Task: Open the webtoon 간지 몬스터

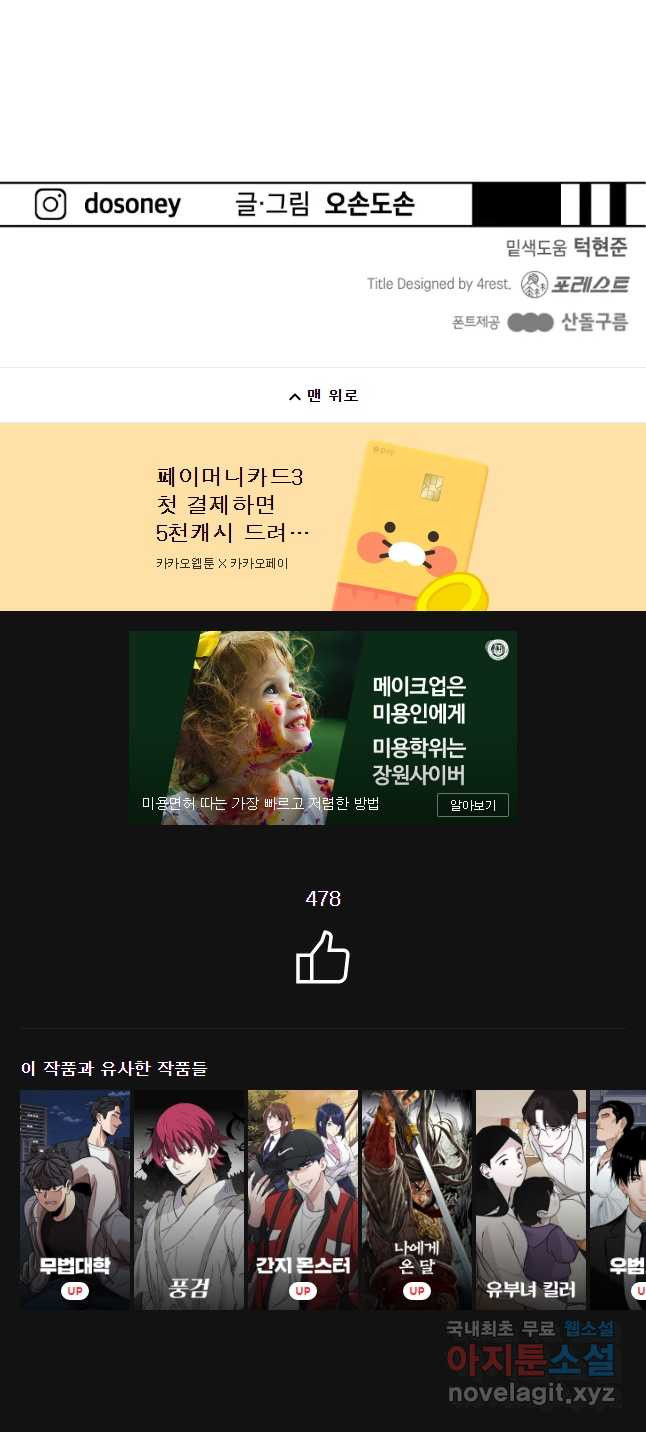Action: (x=303, y=1199)
